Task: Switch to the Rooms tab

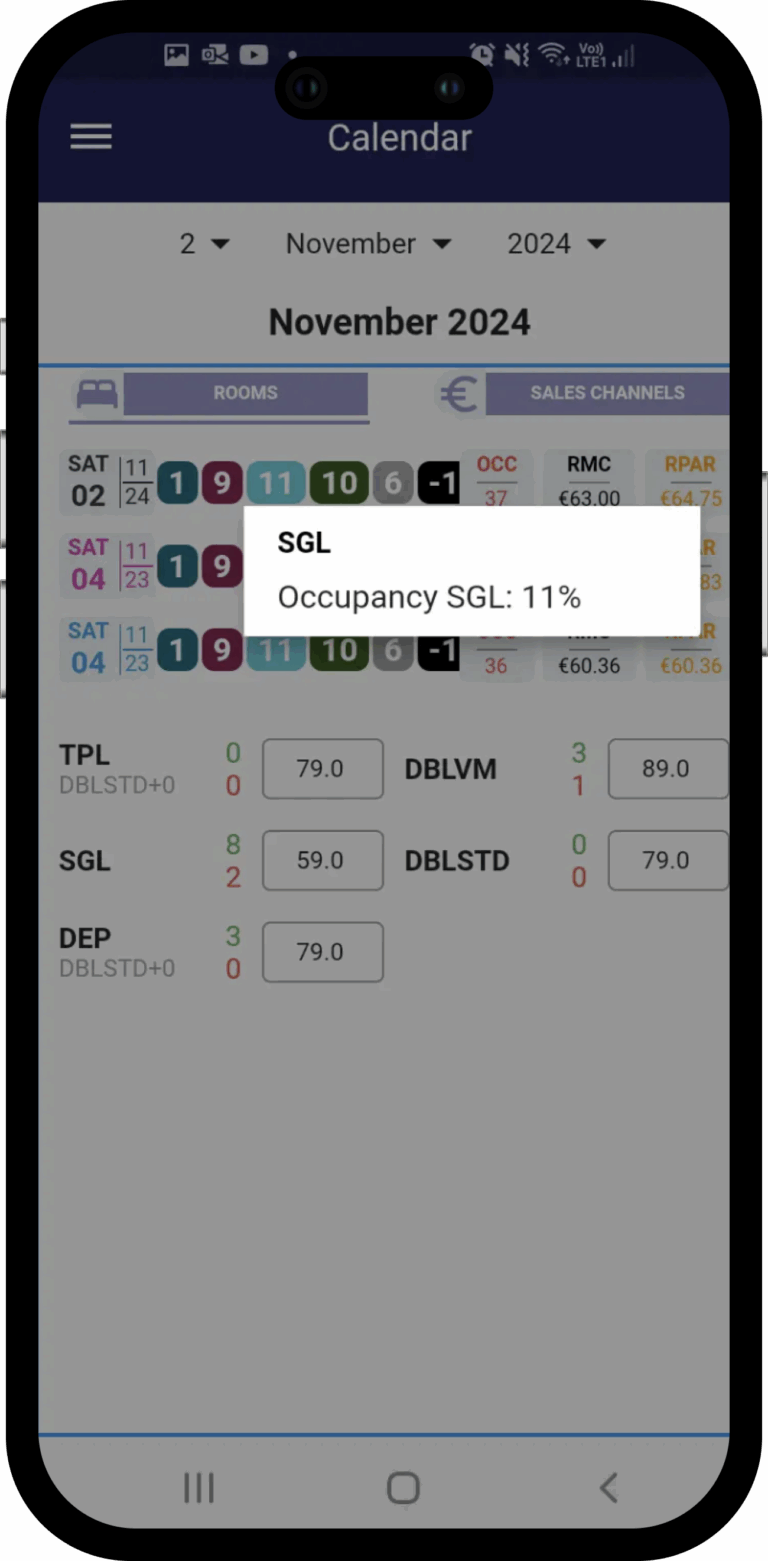Action: [245, 393]
